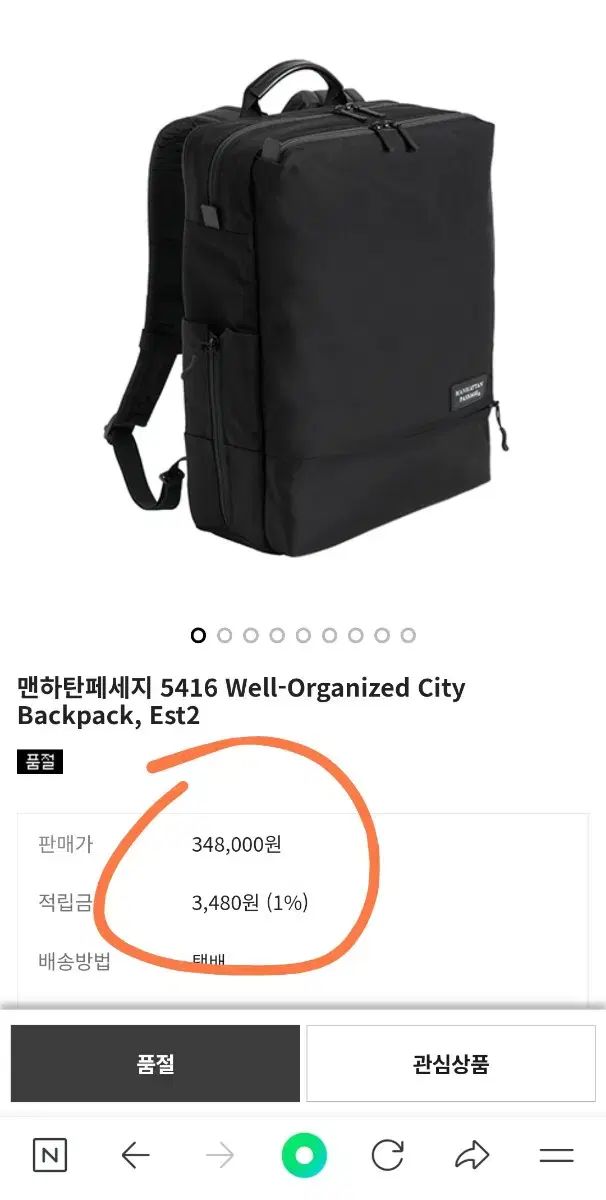
Task: Go back to the previous page
Action: point(135,1156)
